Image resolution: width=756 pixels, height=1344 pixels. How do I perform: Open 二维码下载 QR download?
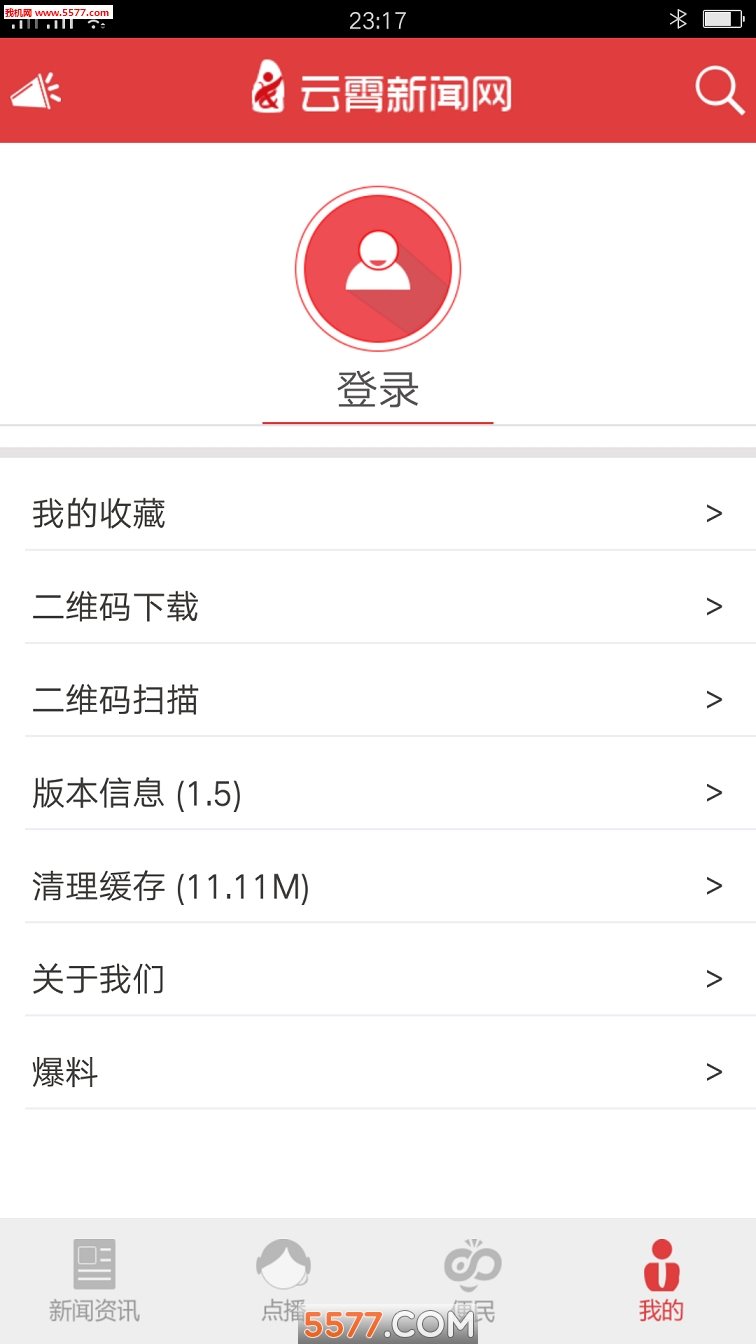pyautogui.click(x=378, y=607)
